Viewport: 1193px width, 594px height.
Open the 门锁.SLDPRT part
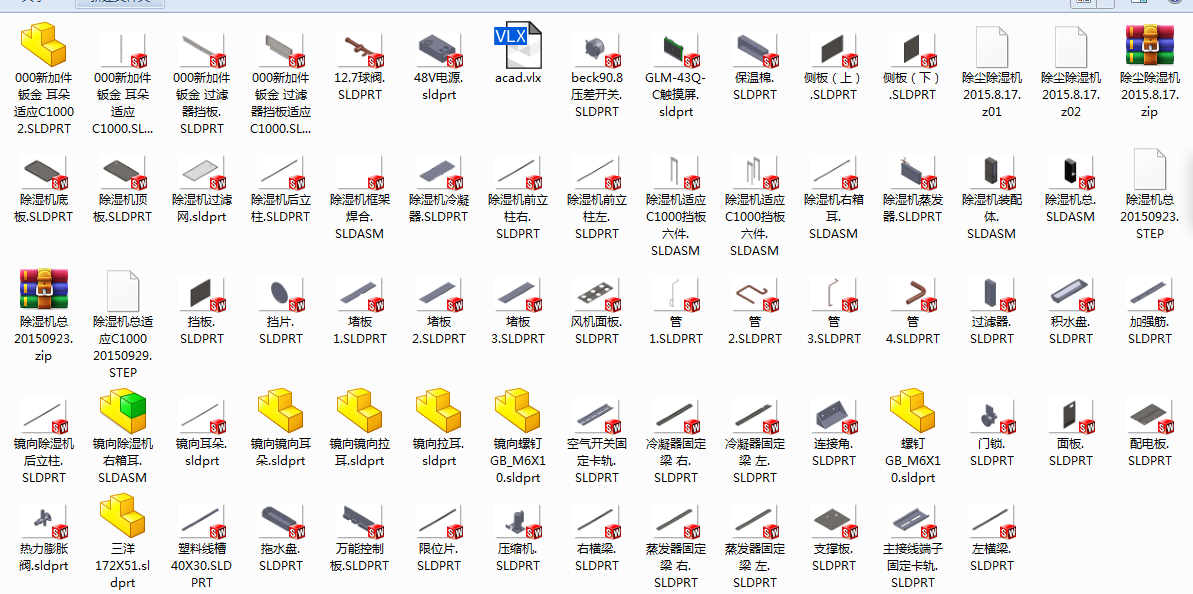[991, 416]
